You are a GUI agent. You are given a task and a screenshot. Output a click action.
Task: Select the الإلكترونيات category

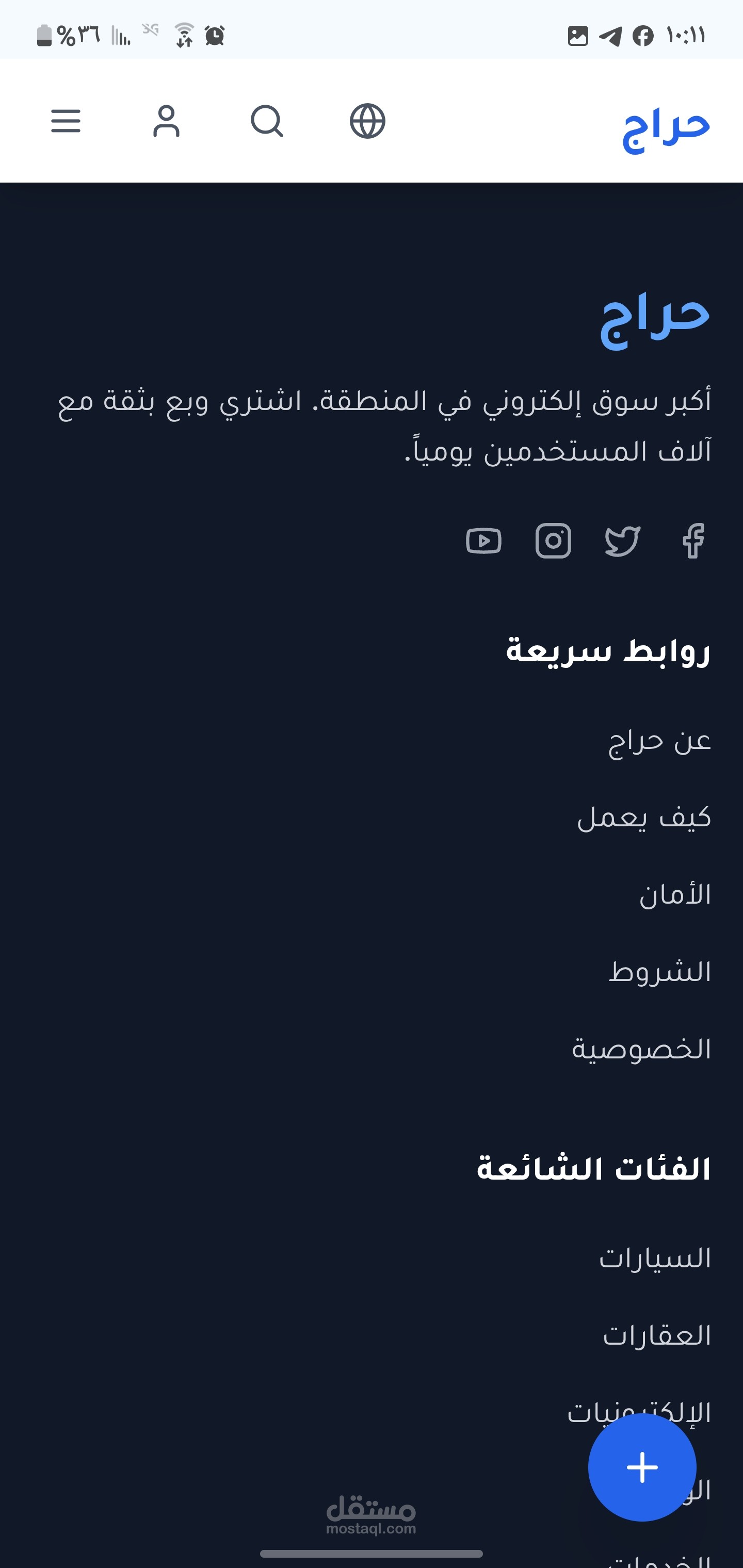(x=639, y=1413)
